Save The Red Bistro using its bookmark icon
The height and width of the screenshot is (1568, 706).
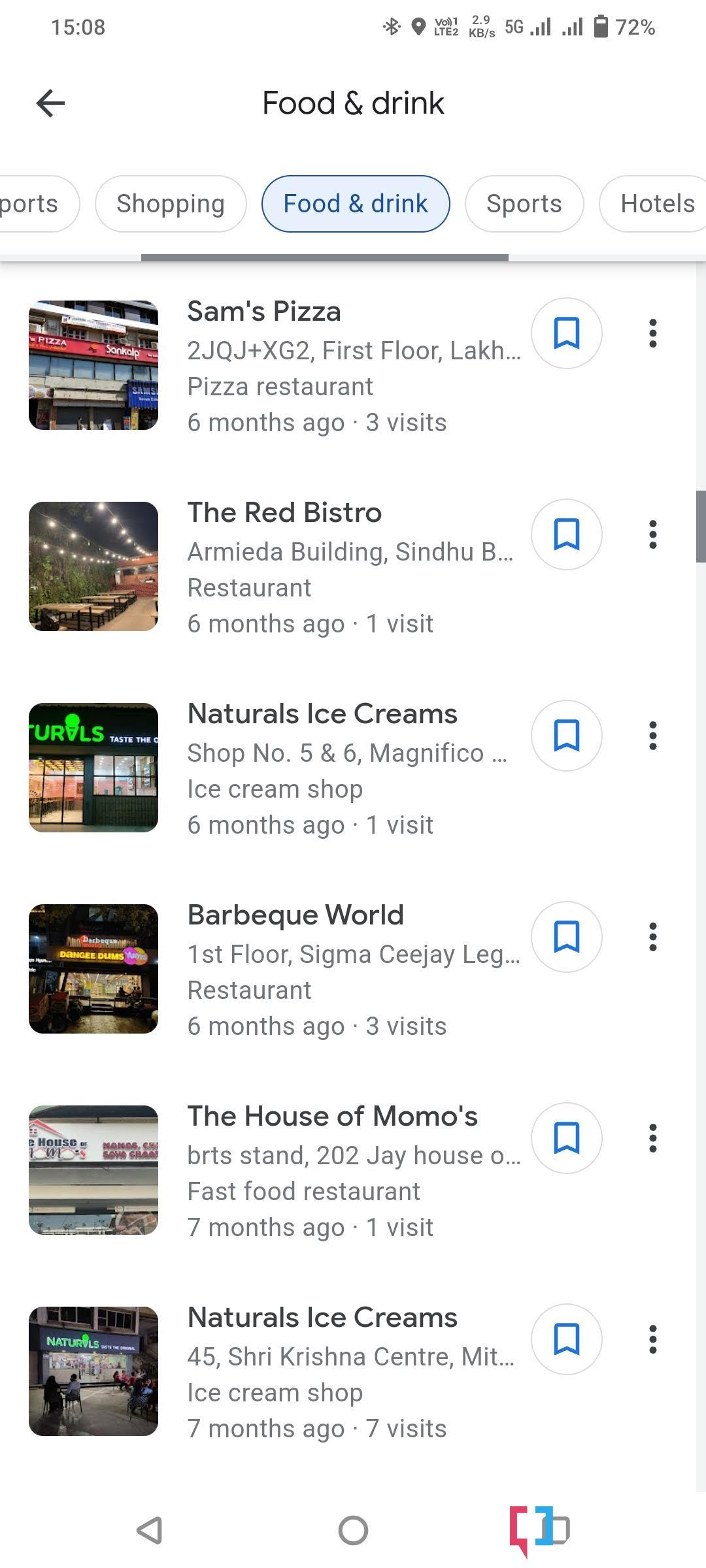(565, 534)
